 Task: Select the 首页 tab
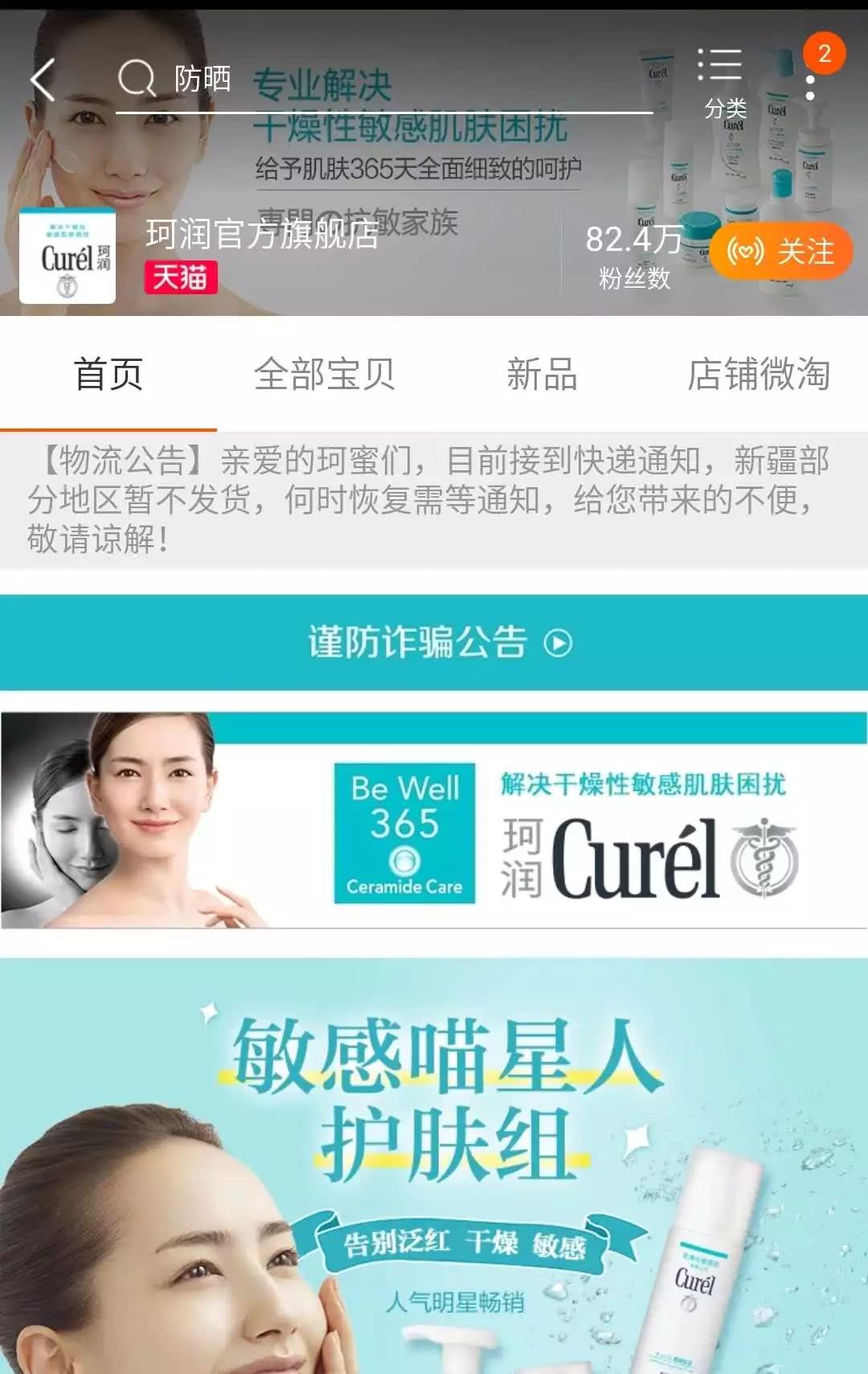point(108,375)
